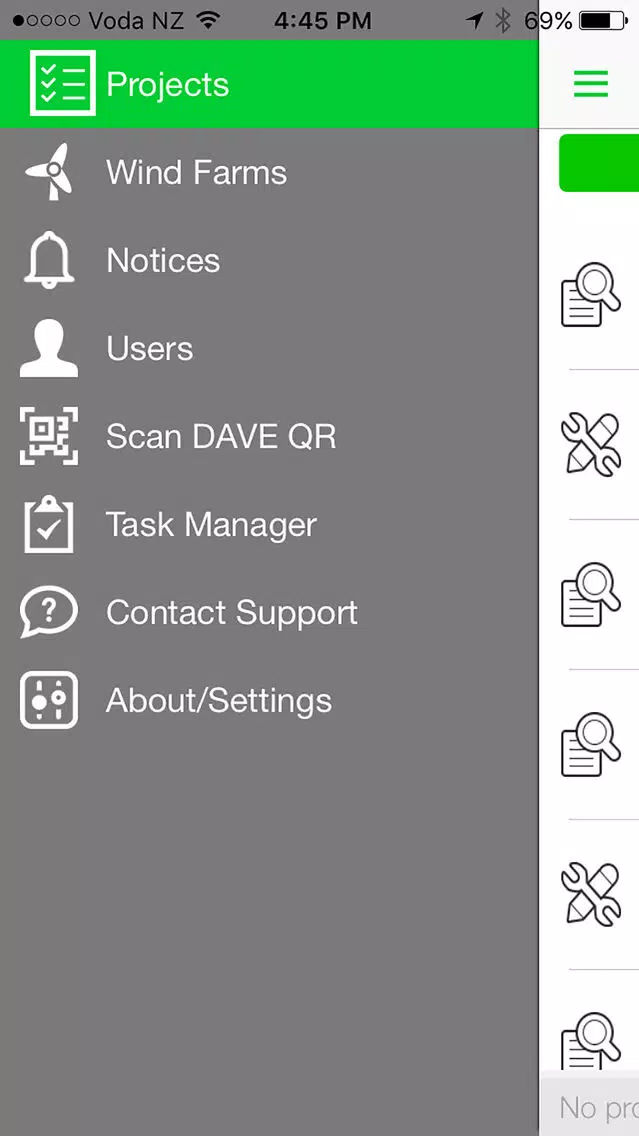Open About/Settings
639x1136 pixels.
[269, 701]
